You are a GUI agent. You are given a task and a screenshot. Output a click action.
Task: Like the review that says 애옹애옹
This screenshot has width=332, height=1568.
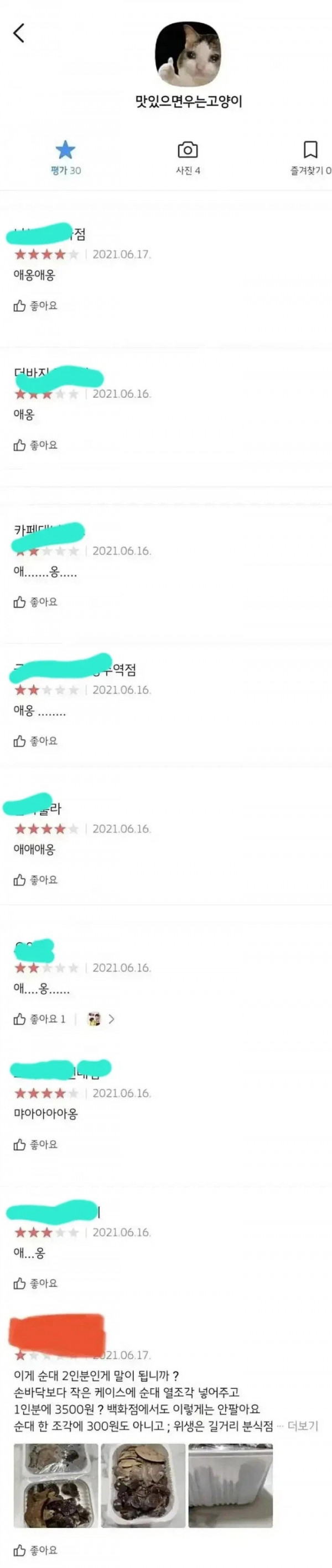pyautogui.click(x=35, y=306)
